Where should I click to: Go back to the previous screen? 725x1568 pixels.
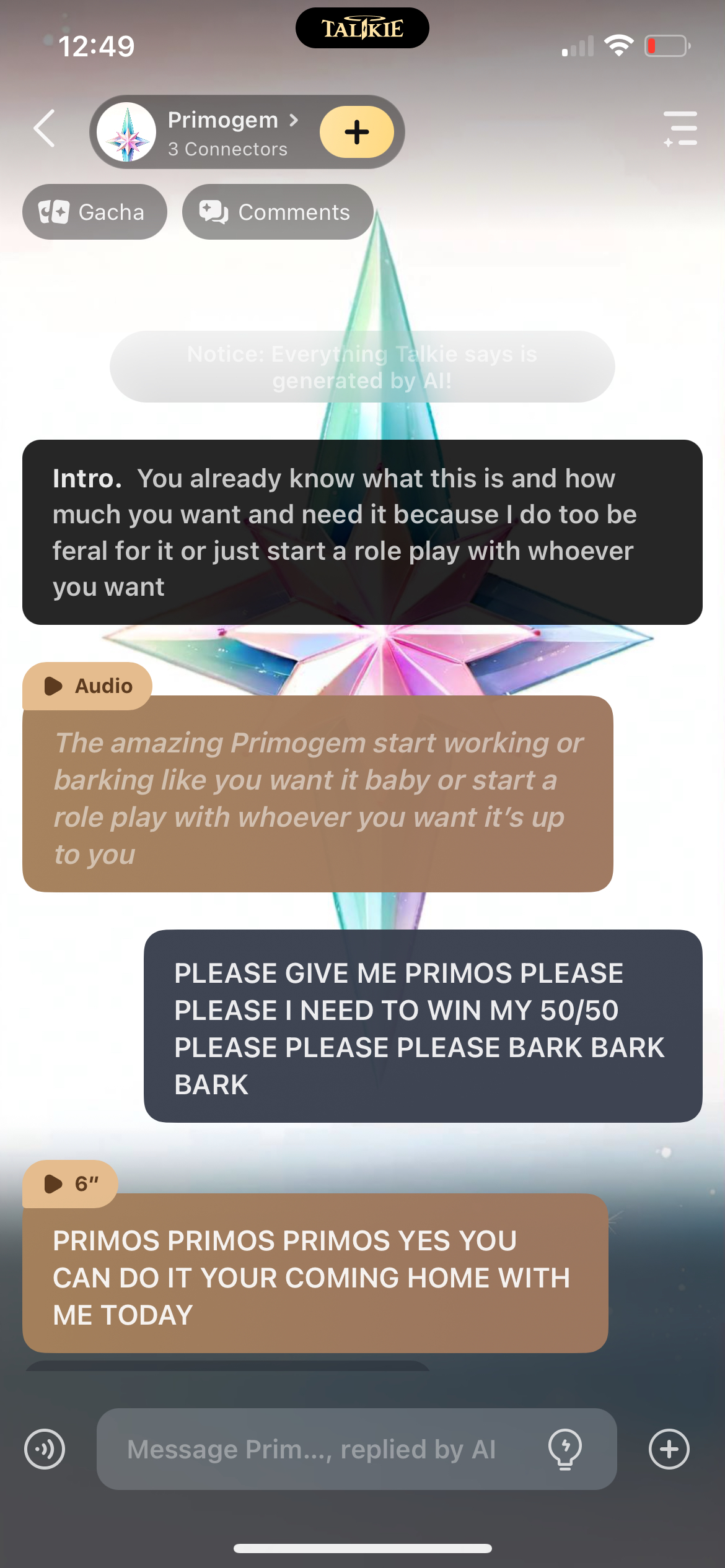[45, 129]
